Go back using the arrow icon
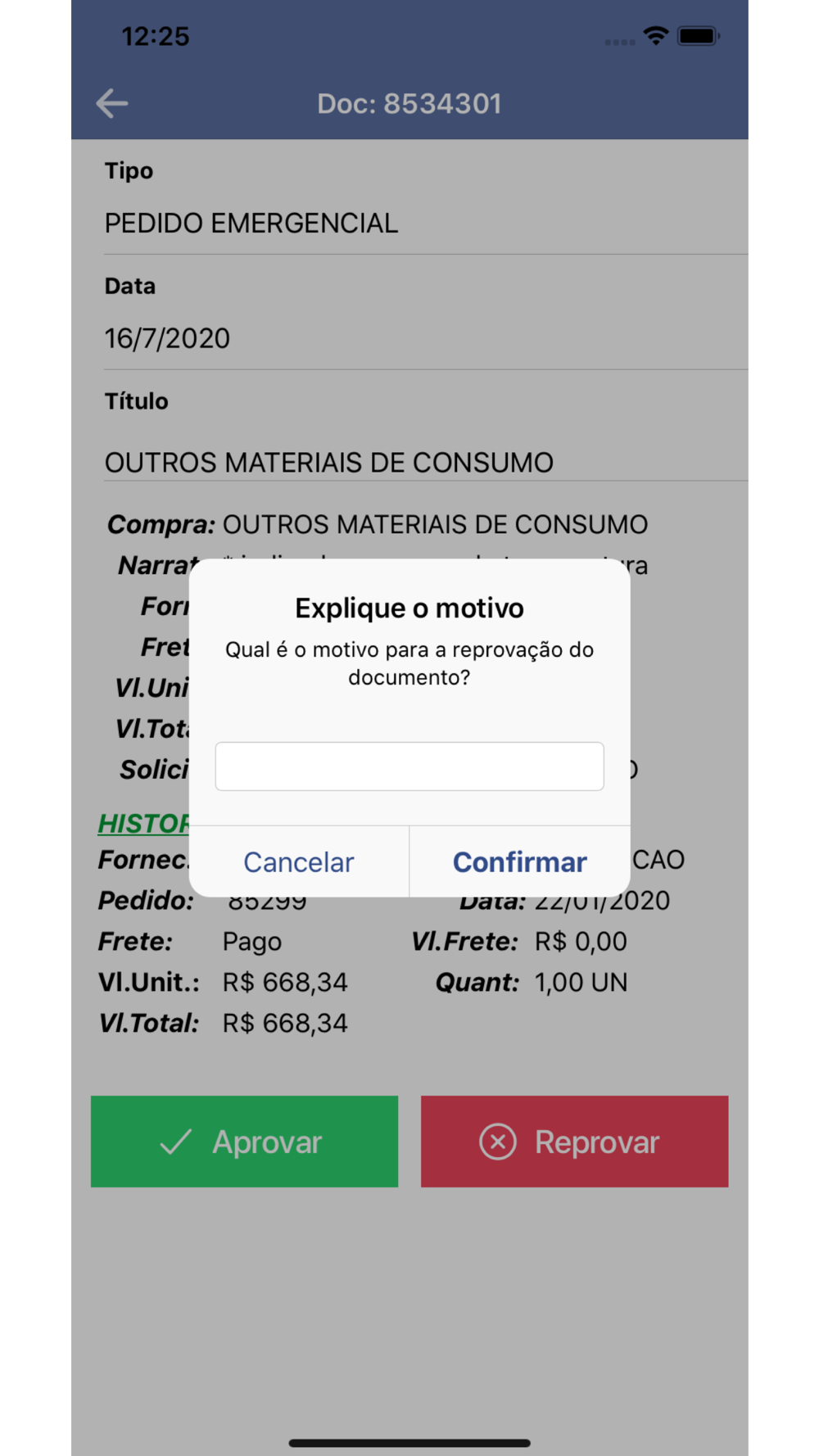 [x=112, y=104]
